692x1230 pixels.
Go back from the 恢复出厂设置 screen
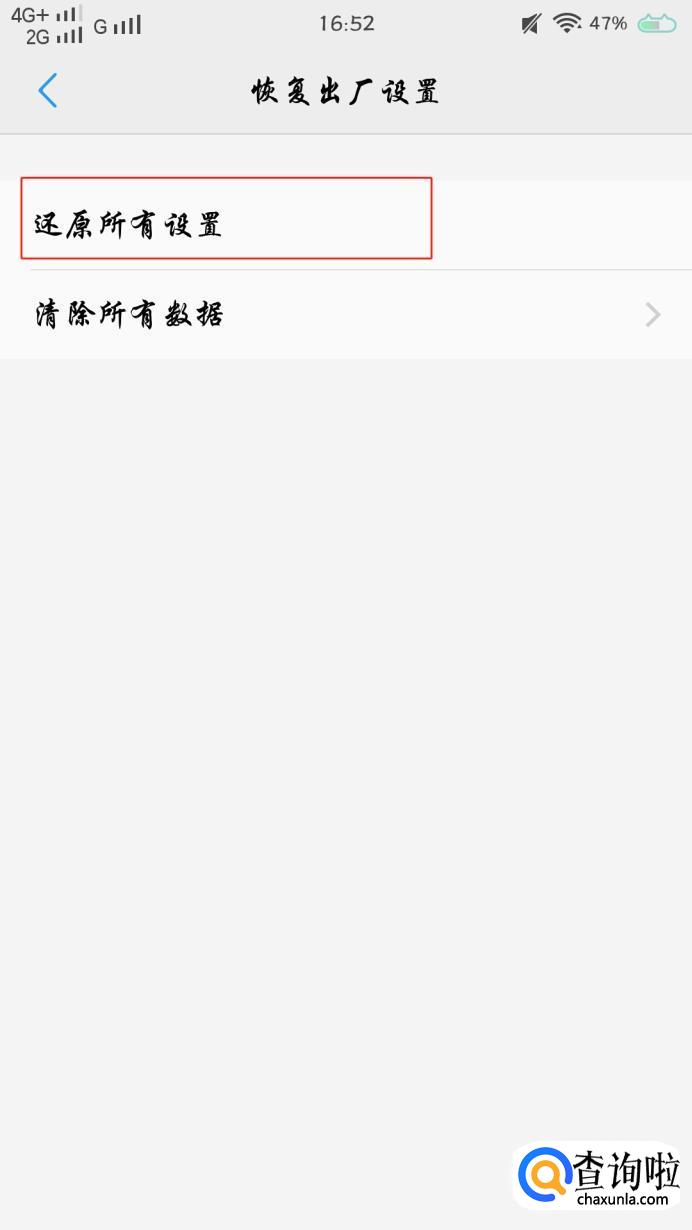click(x=48, y=91)
